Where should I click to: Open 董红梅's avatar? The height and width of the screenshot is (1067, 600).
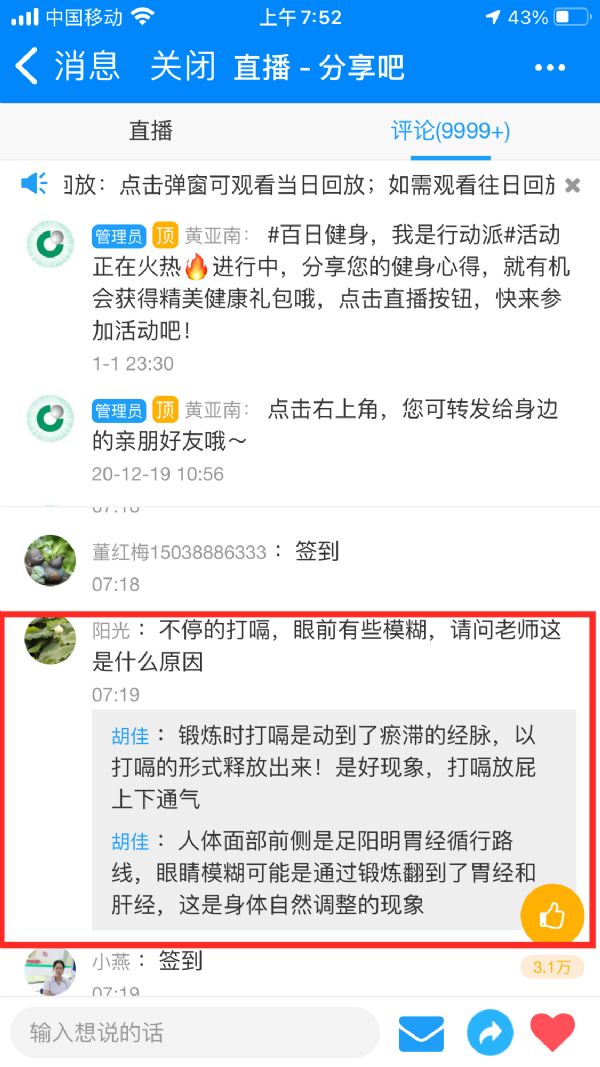(x=50, y=561)
